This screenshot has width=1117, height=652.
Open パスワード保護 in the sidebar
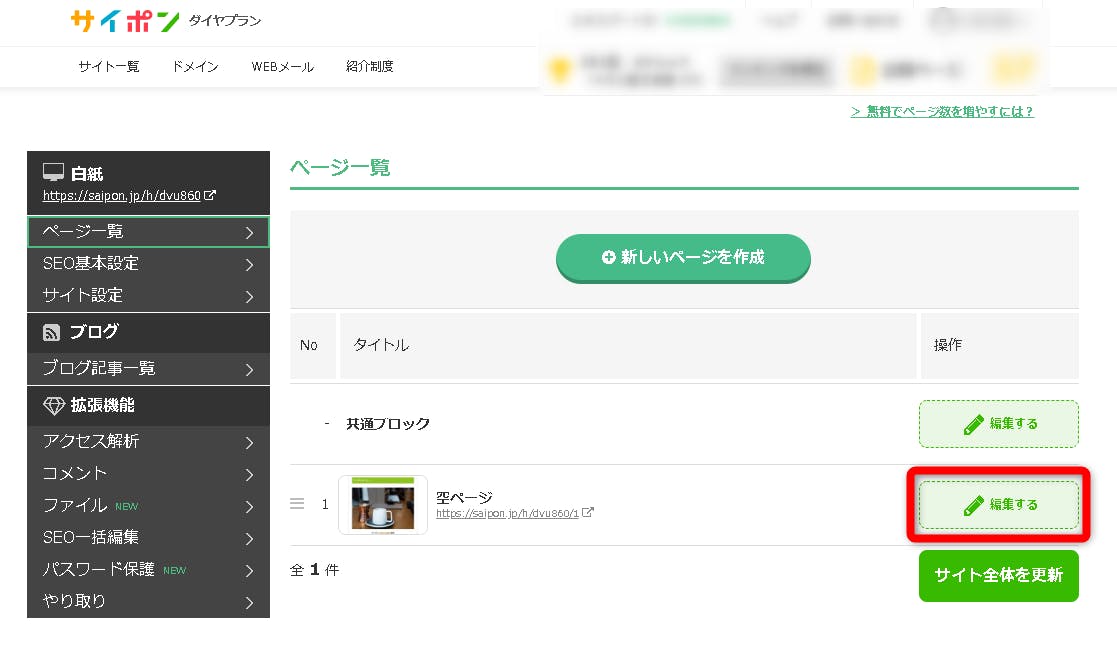pos(148,570)
